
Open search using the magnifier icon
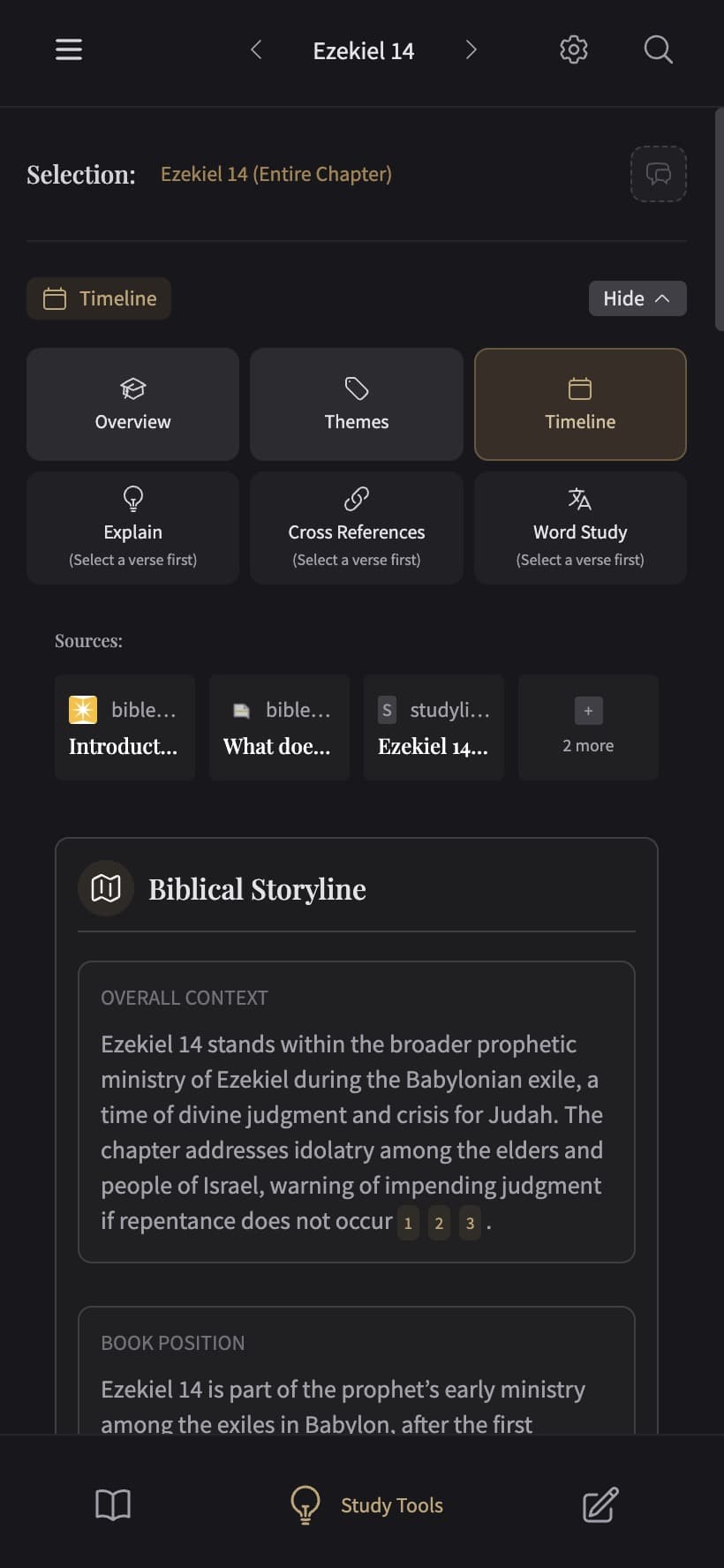(x=657, y=50)
